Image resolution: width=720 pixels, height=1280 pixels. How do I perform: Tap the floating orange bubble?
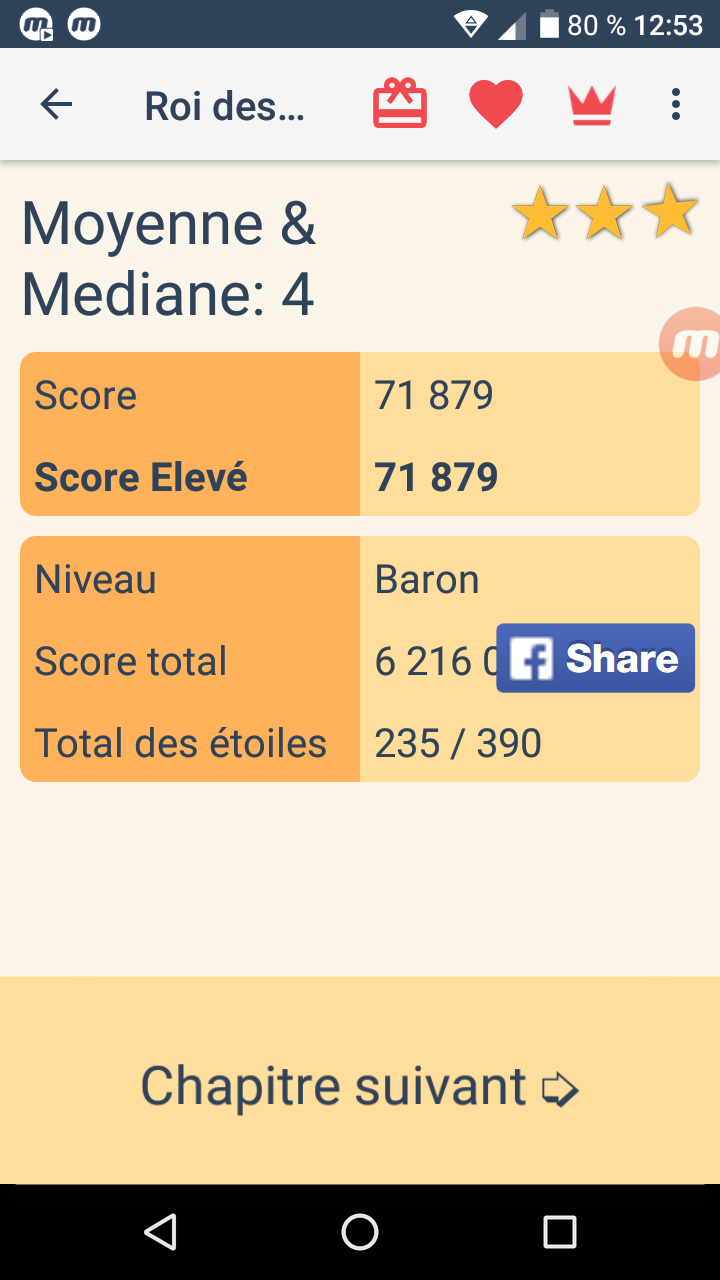pyautogui.click(x=694, y=344)
